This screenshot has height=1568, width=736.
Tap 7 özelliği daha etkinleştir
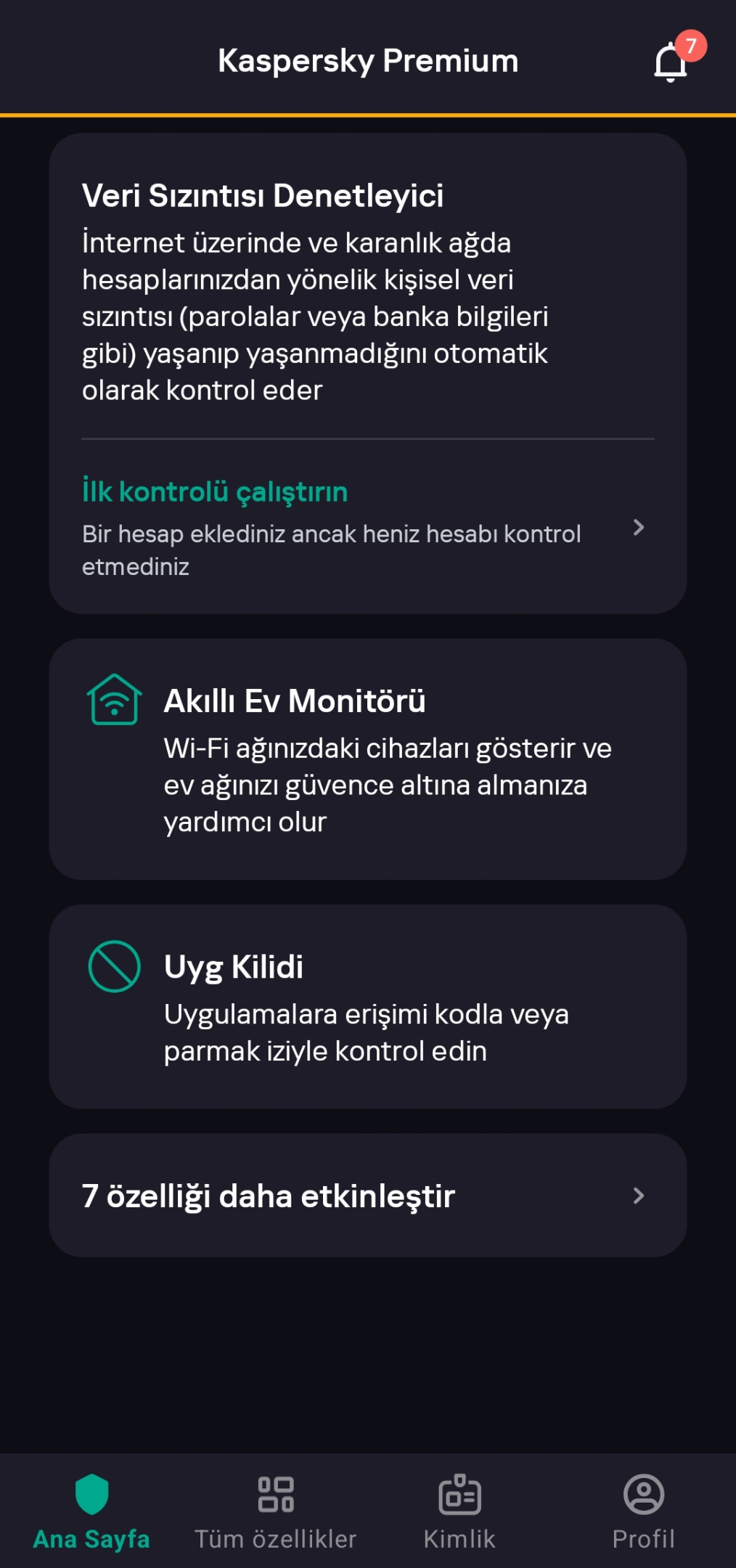pyautogui.click(x=367, y=1196)
